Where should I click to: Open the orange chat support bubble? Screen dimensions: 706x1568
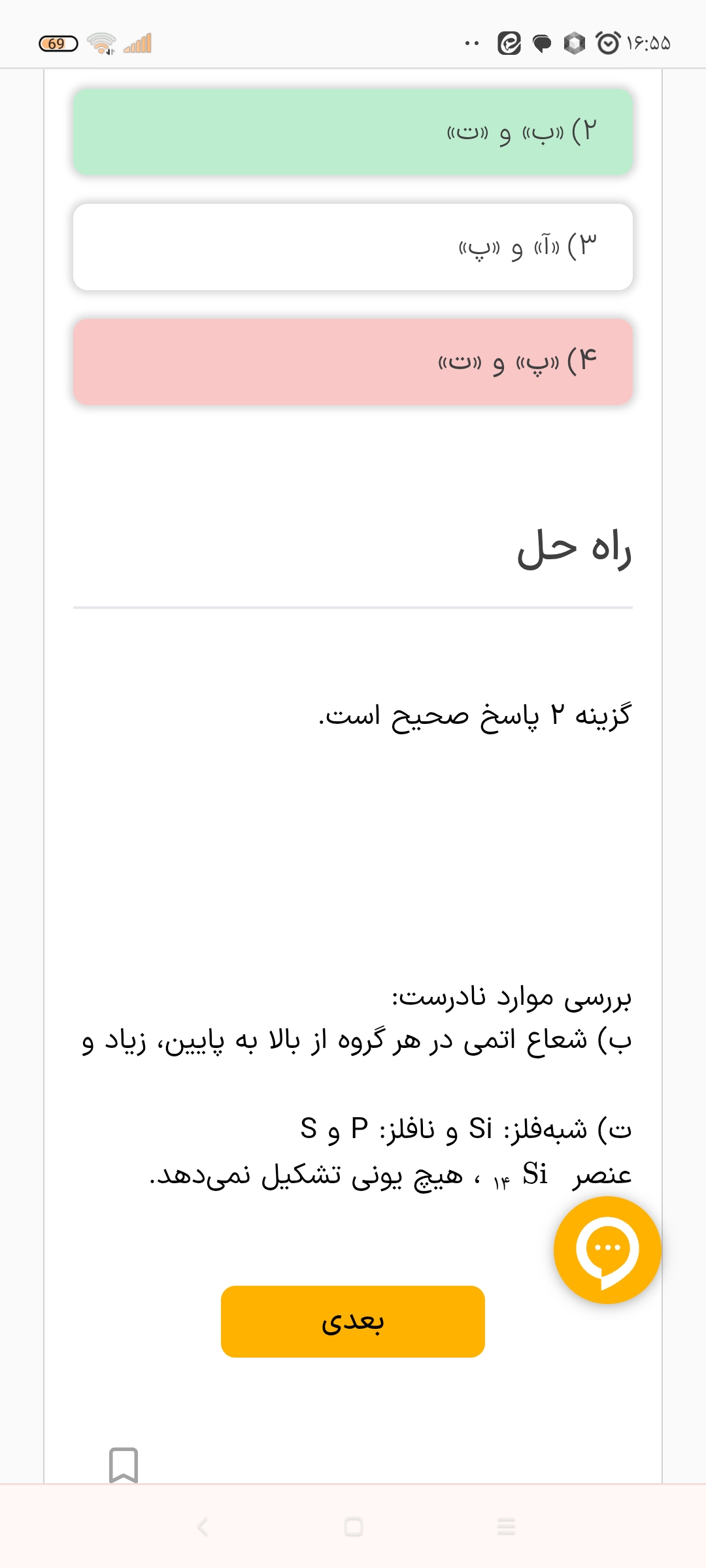point(607,1250)
